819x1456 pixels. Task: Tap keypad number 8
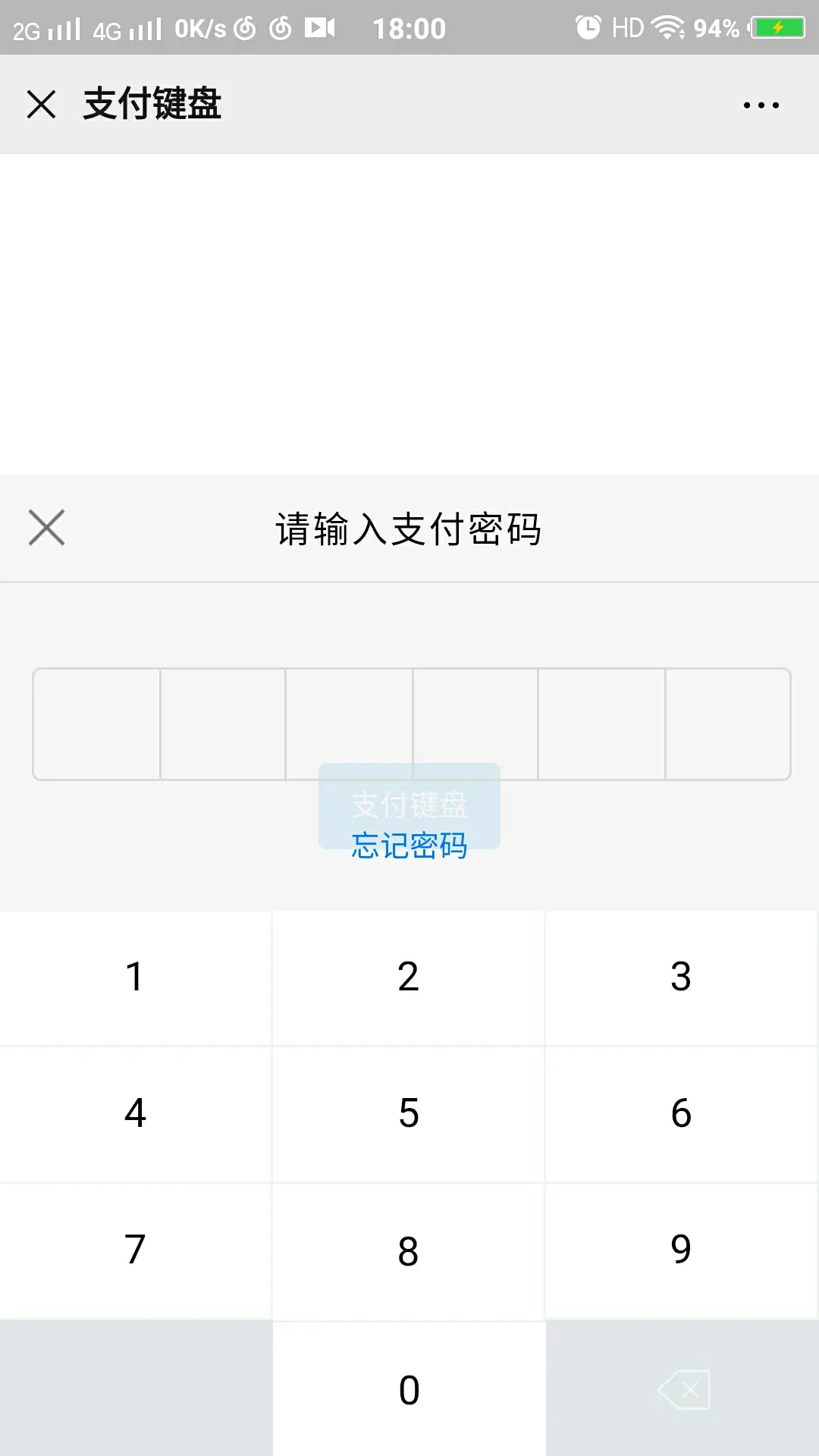tap(409, 1250)
